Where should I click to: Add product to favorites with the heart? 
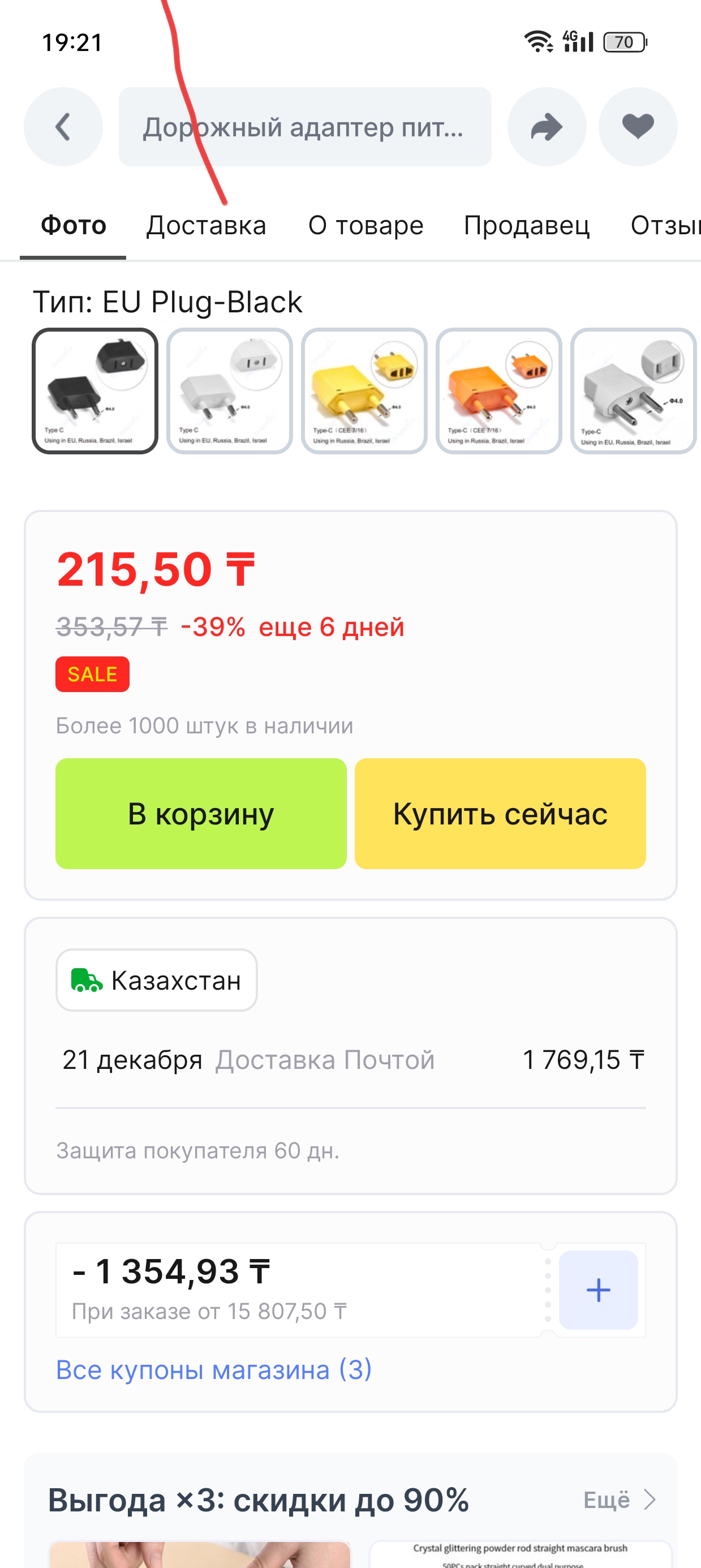coord(637,127)
